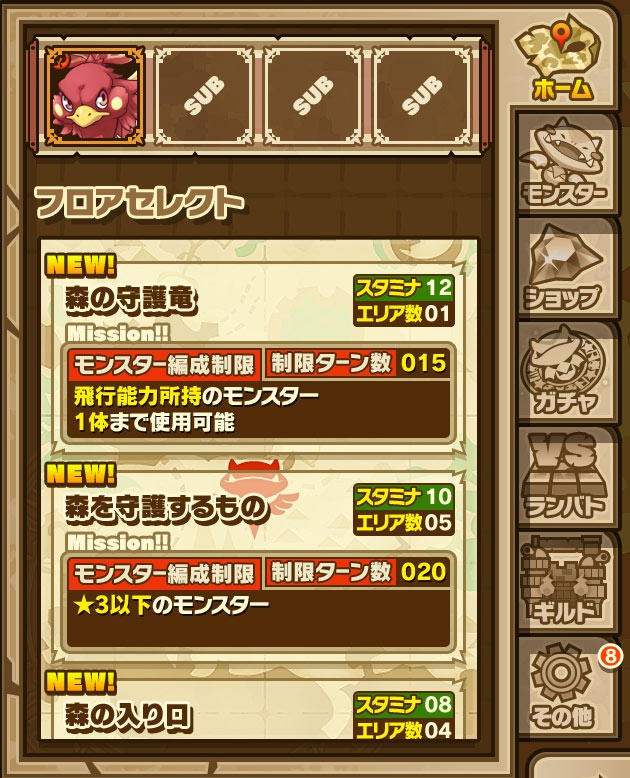Switch to the モンスター tab

(565, 163)
